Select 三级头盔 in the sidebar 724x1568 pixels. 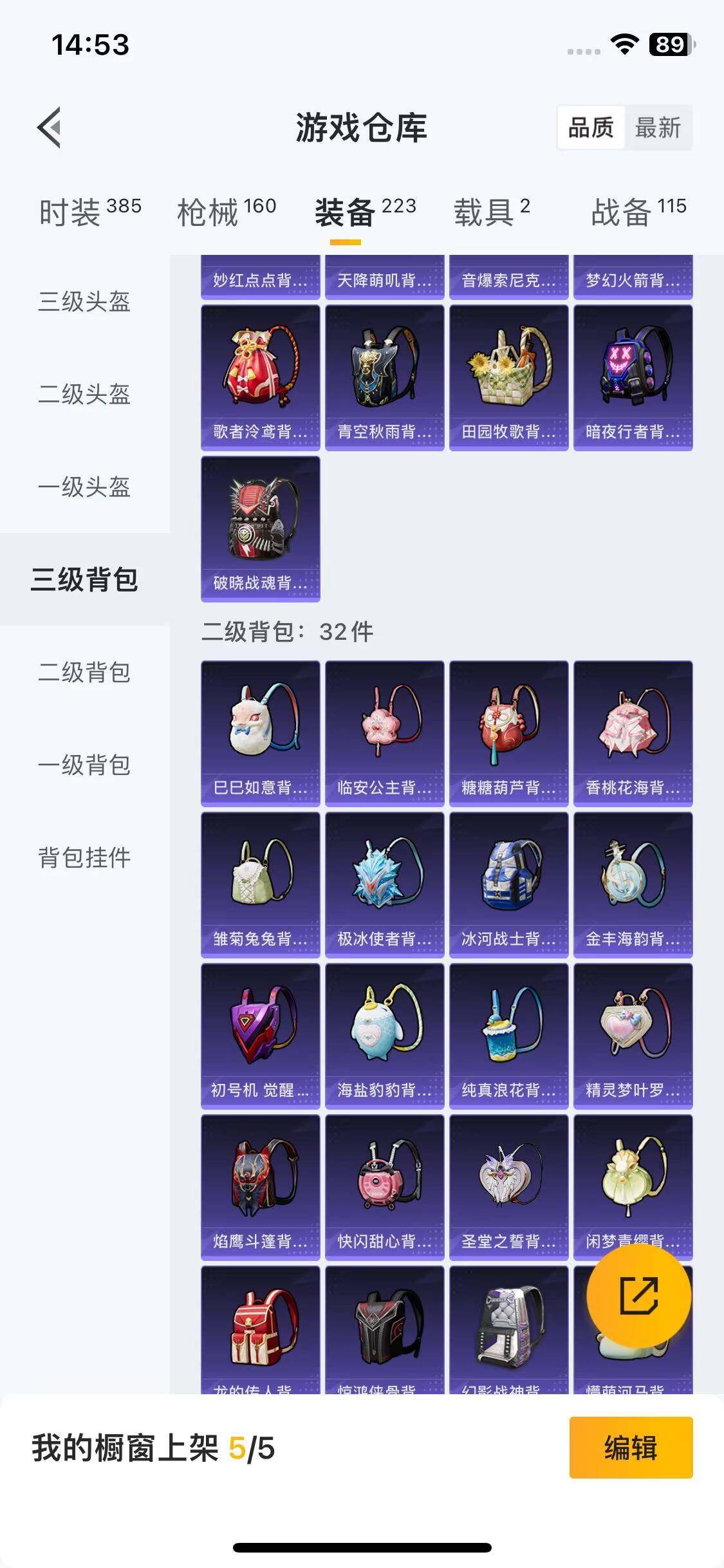click(84, 301)
